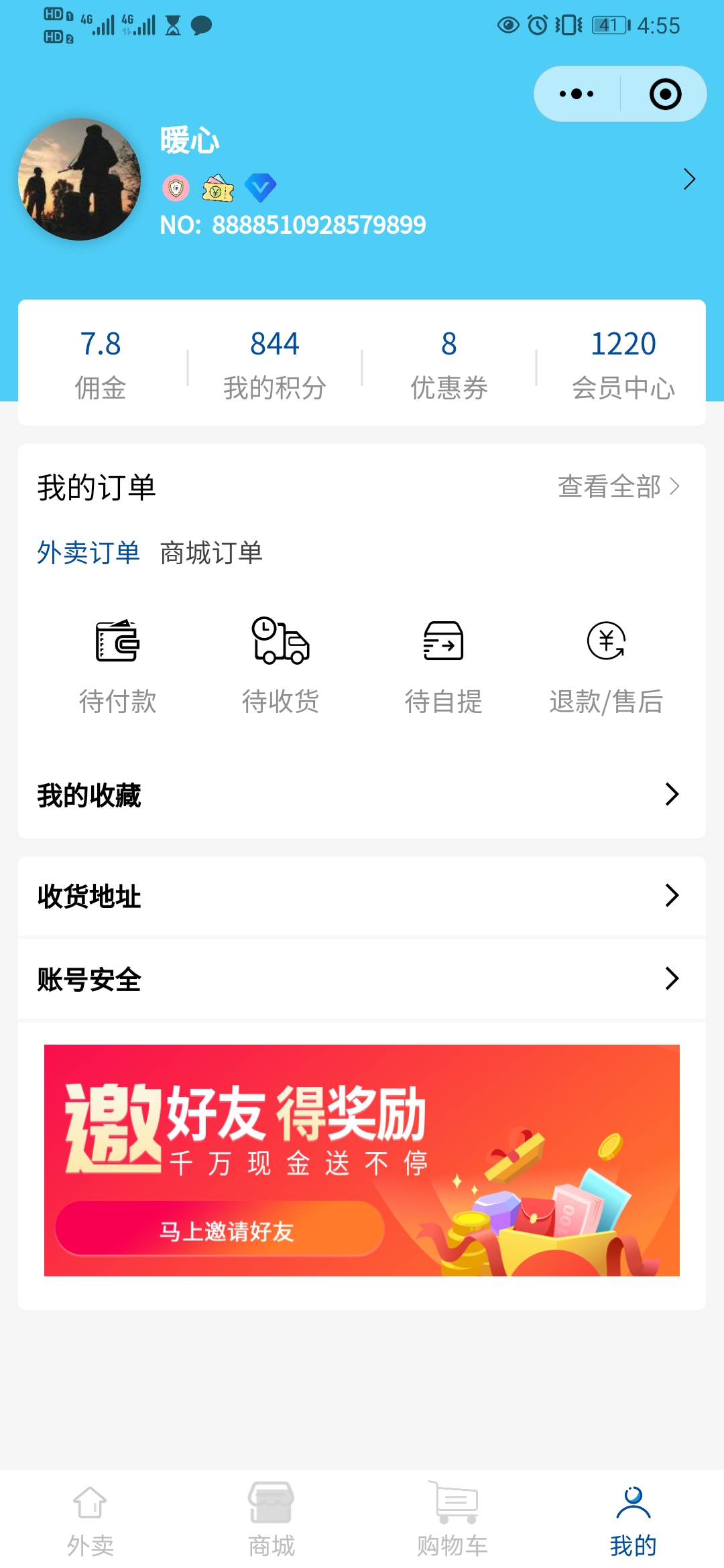The image size is (724, 1568).
Task: Open 优惠券 coupons
Action: (x=449, y=365)
